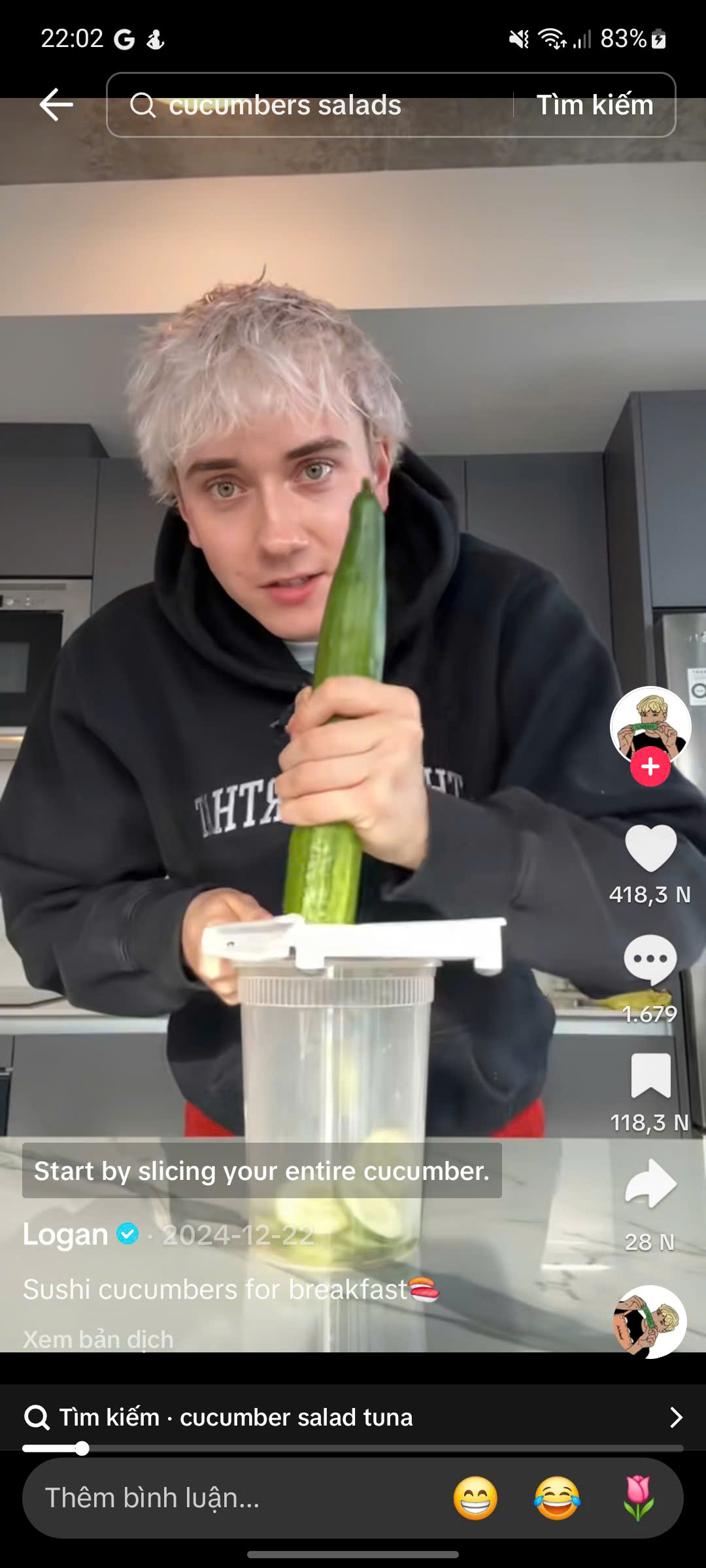
Task: Open suggested search 'cucumber salad tuna'
Action: pyautogui.click(x=353, y=1417)
